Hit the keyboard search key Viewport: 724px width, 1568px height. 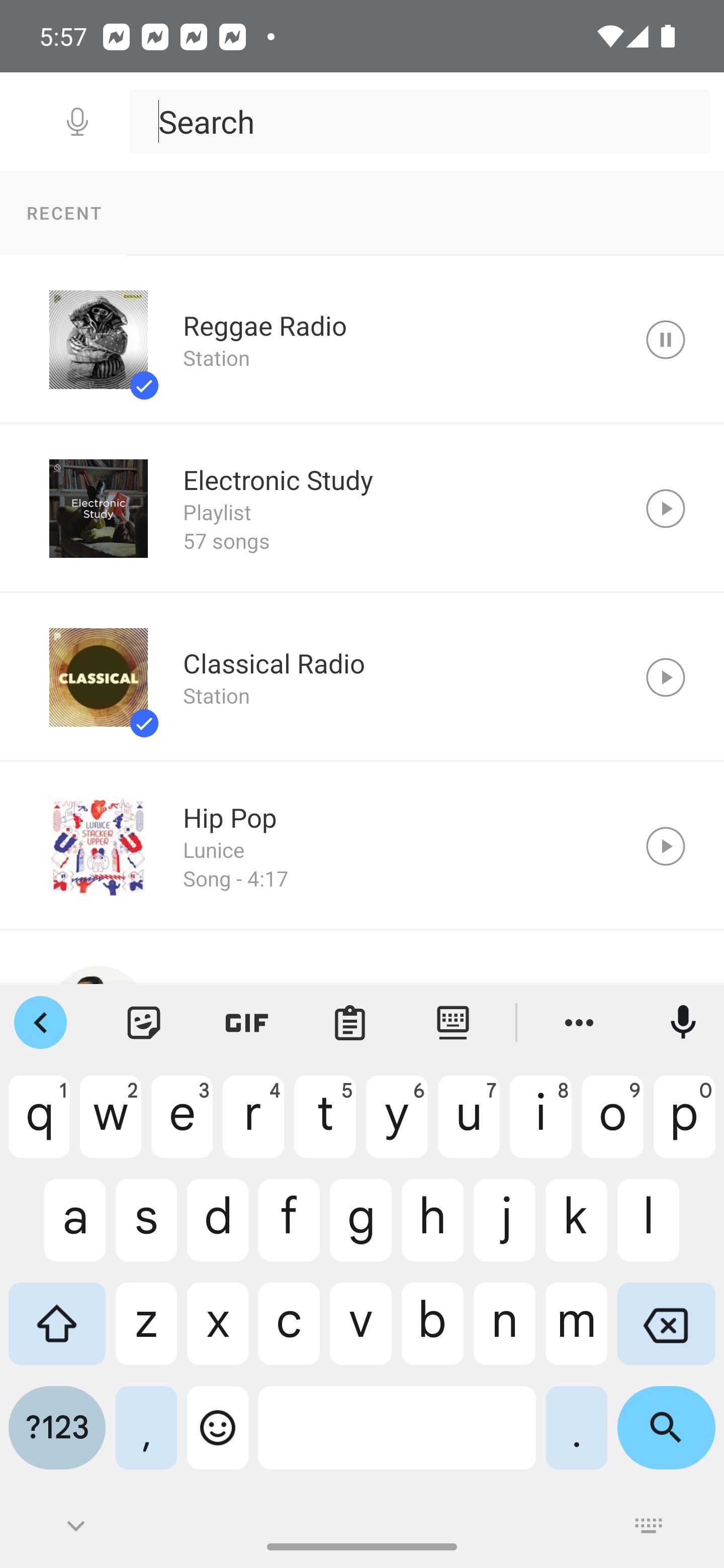tap(666, 1427)
